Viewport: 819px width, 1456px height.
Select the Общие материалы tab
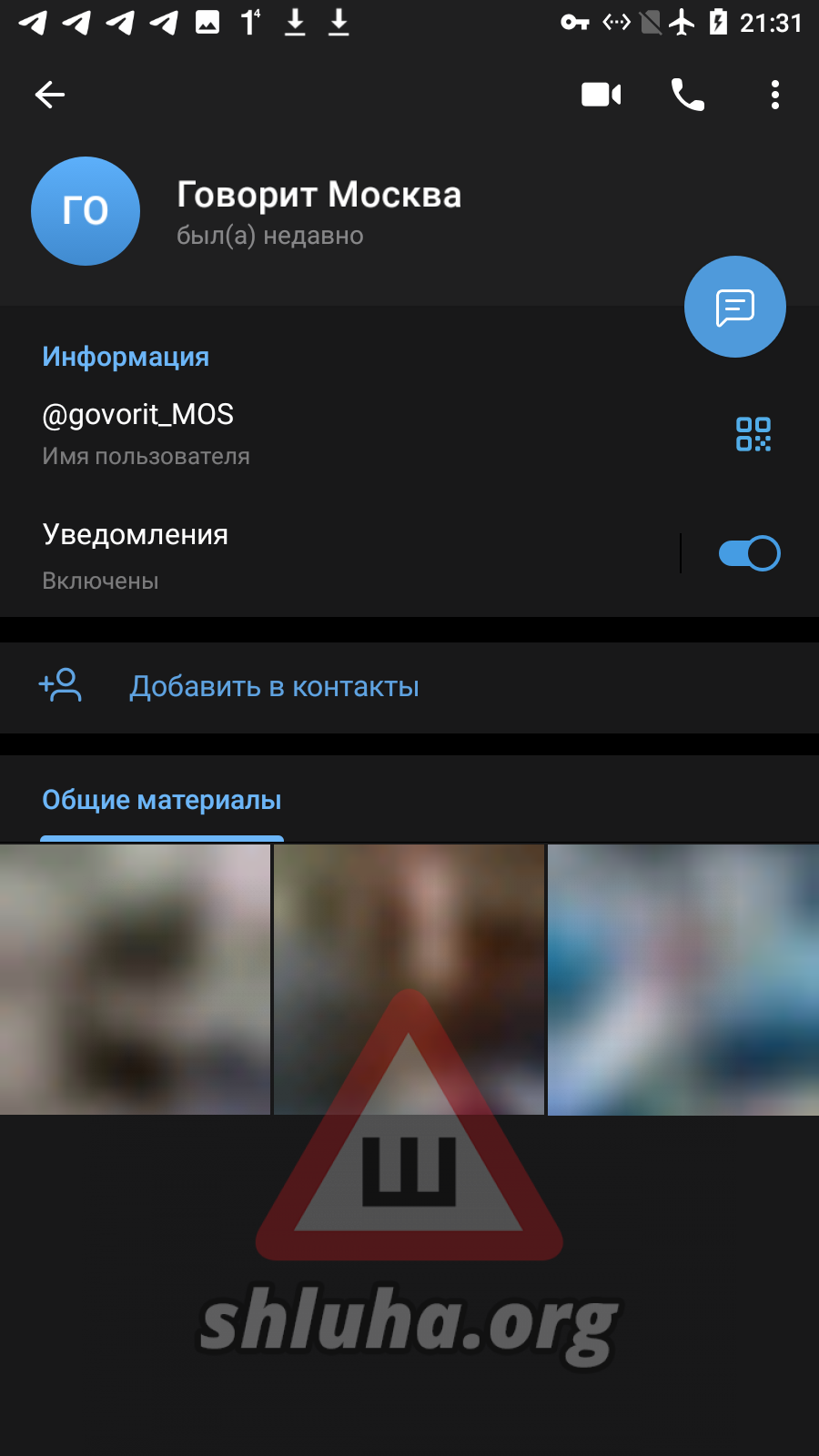coord(162,801)
